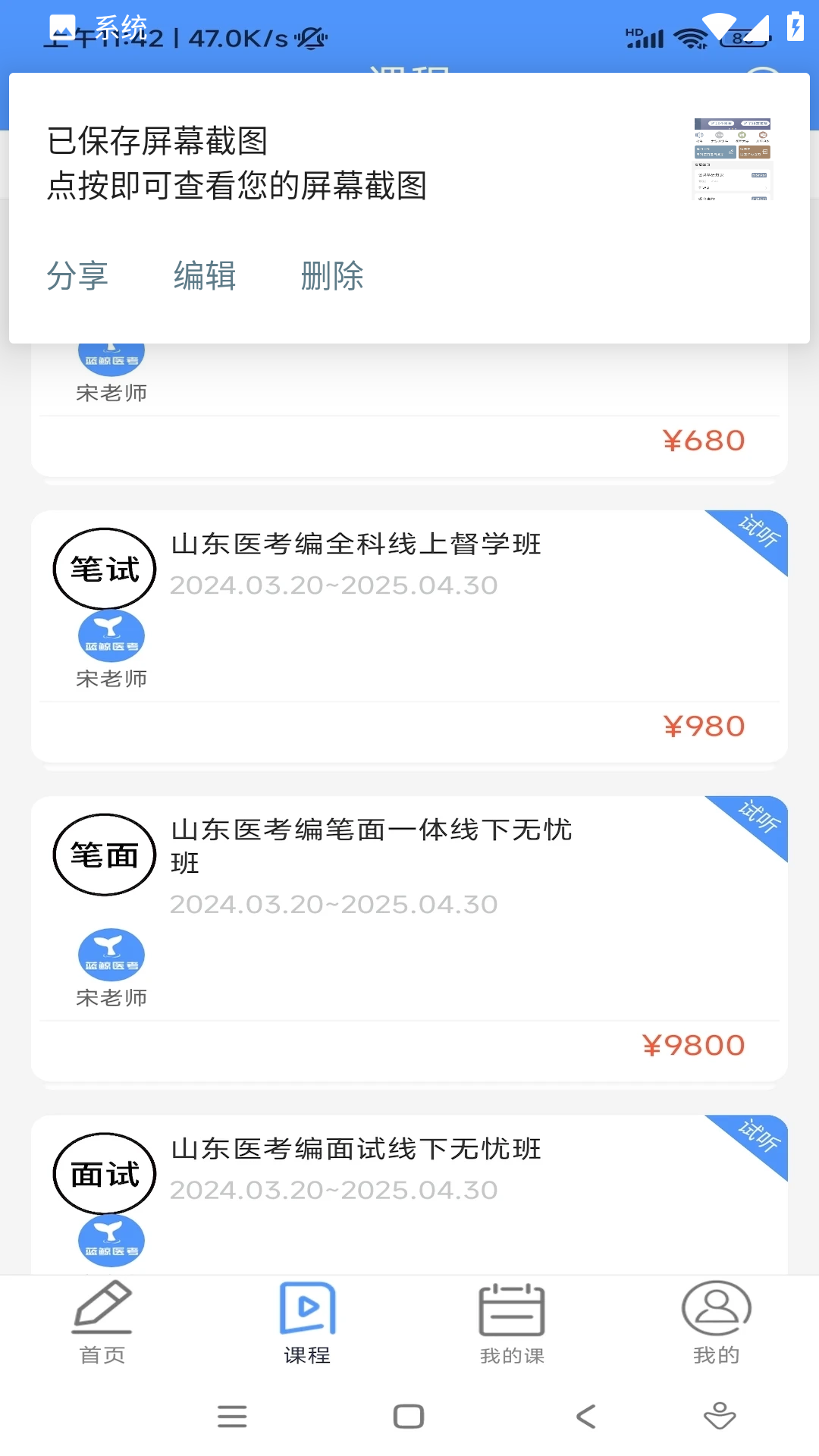The height and width of the screenshot is (1456, 819).
Task: Delete the screenshot with 删除
Action: [332, 276]
